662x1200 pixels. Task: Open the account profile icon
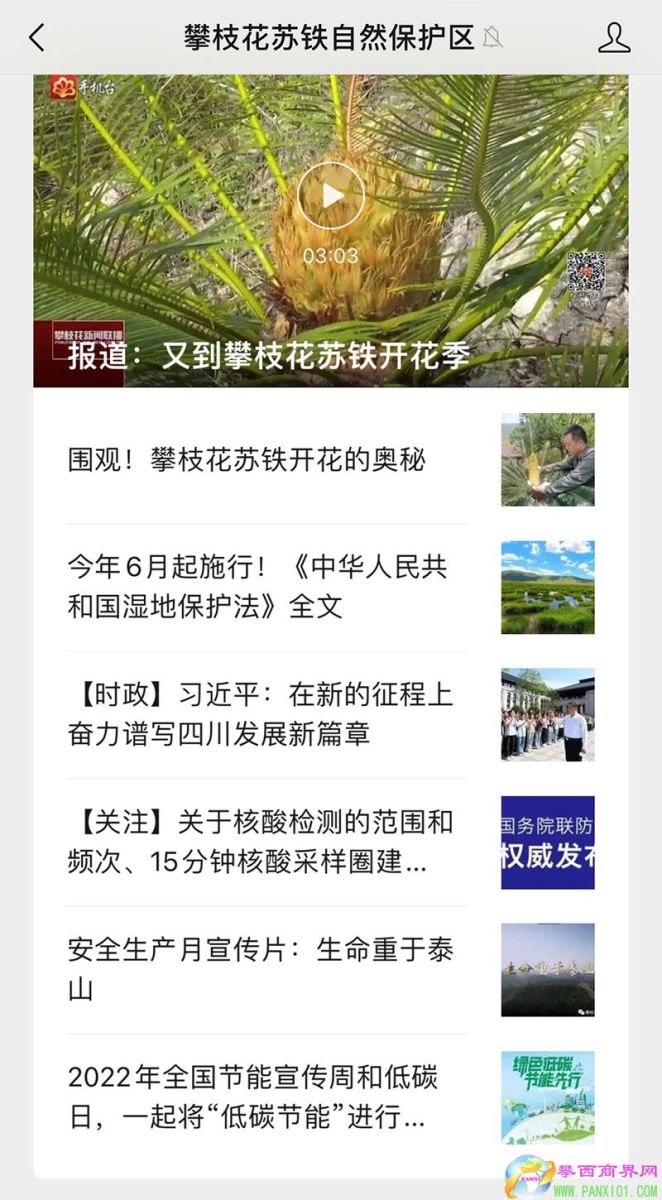click(x=614, y=38)
